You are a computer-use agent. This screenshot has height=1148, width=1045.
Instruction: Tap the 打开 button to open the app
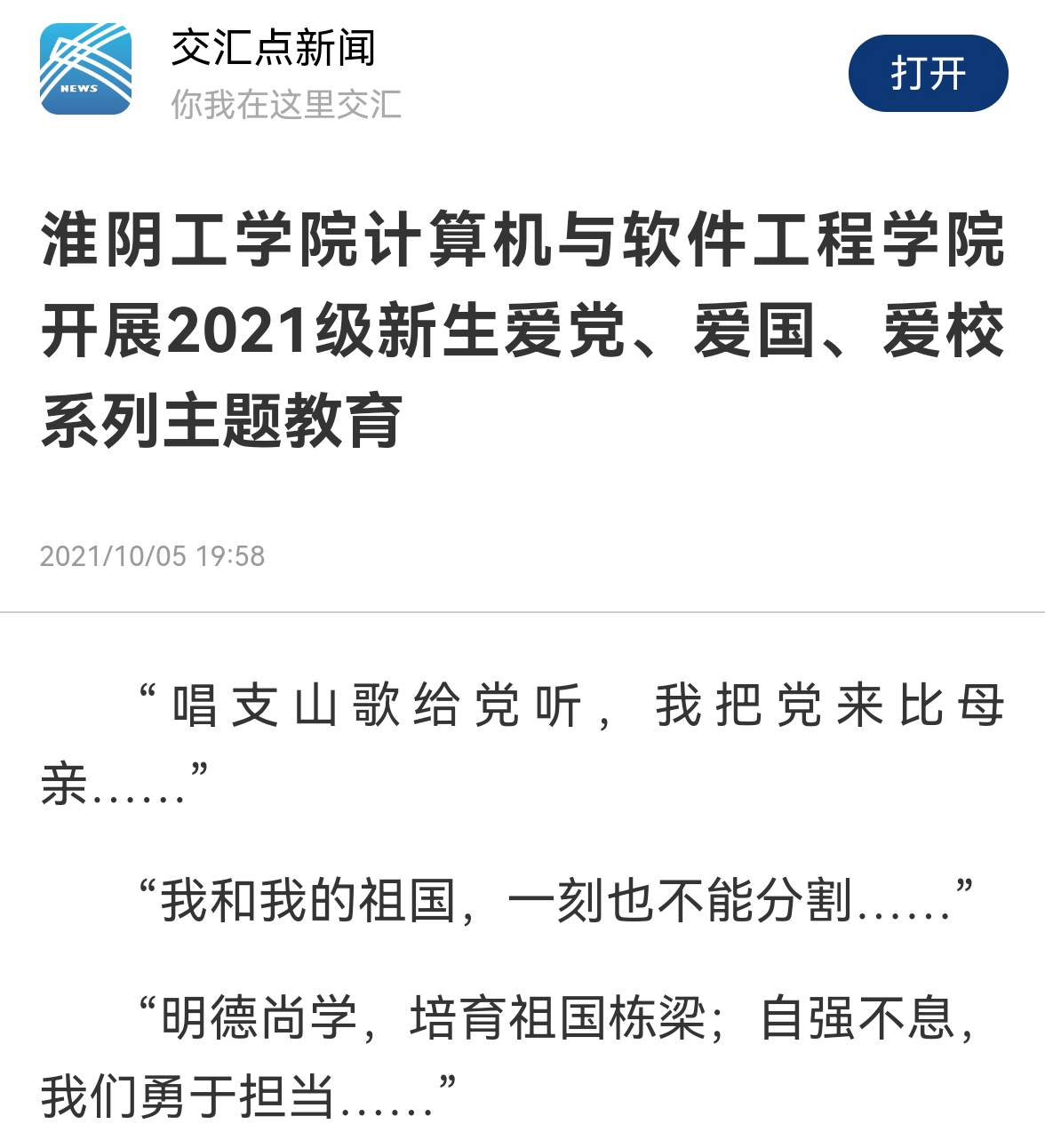[x=928, y=73]
